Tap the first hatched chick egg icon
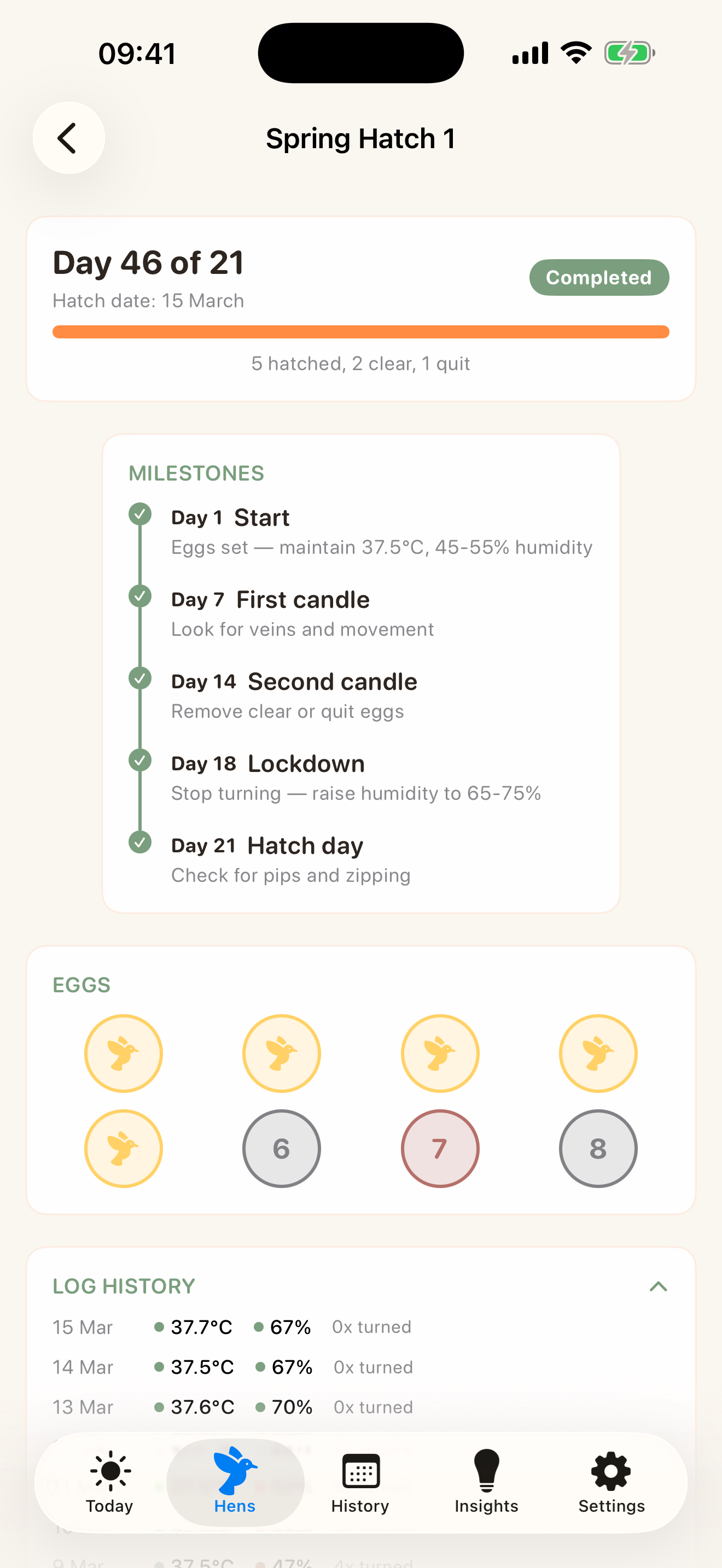 pyautogui.click(x=123, y=1053)
